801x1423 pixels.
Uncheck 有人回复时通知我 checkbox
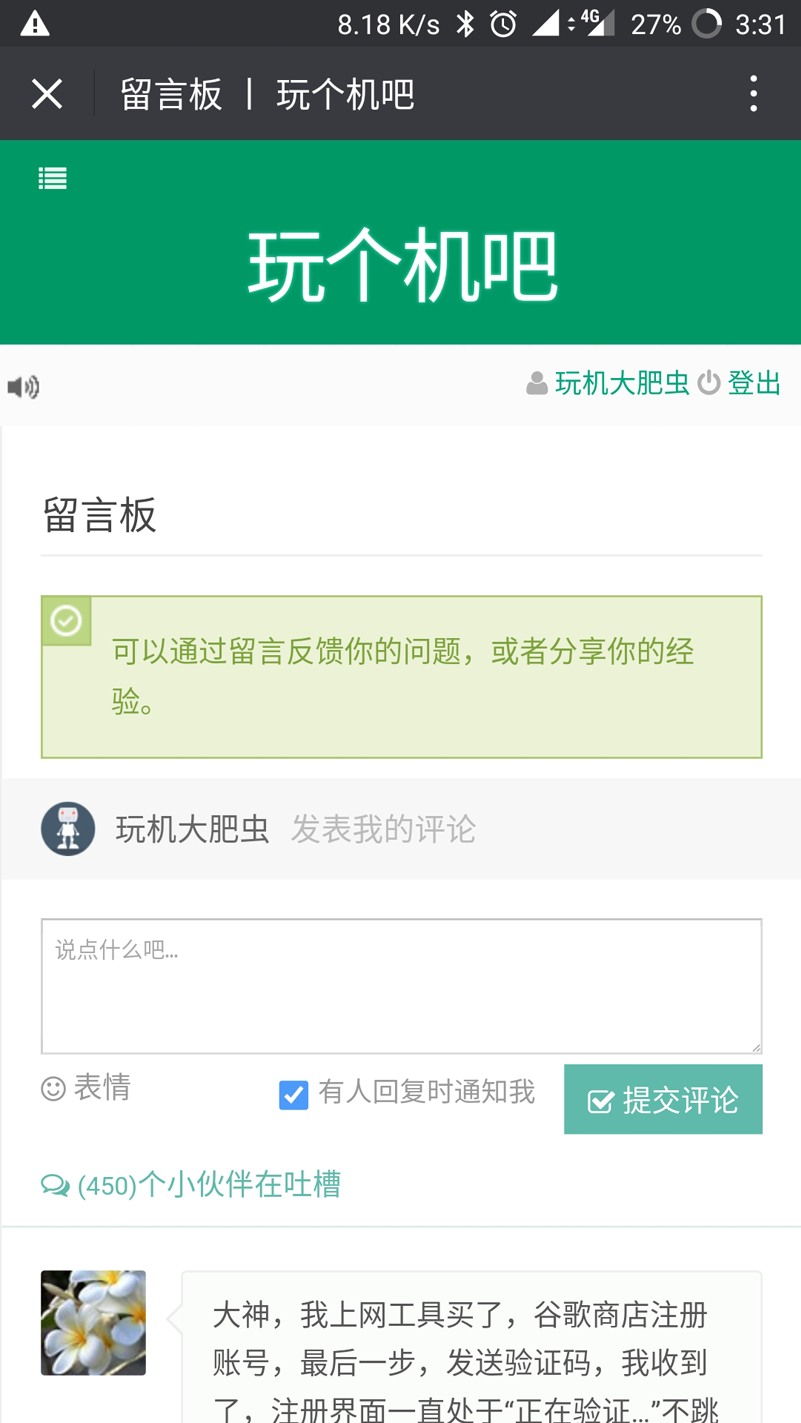pyautogui.click(x=293, y=1095)
